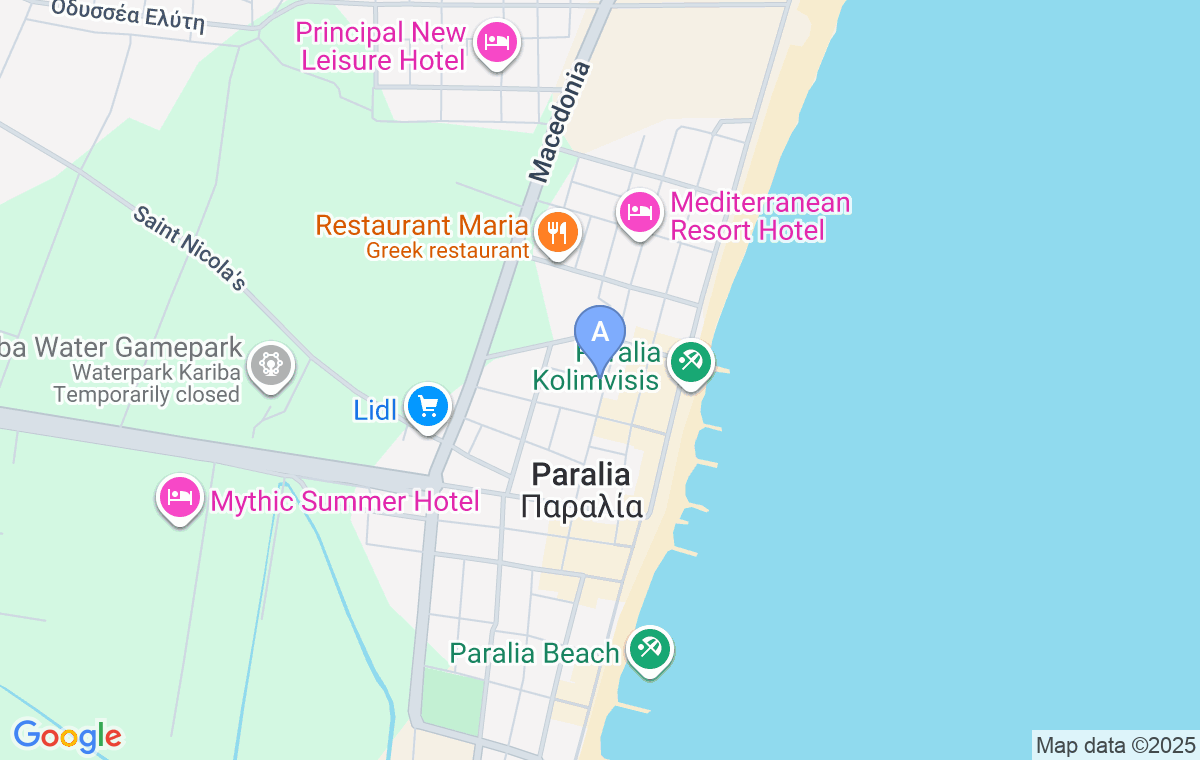Open the Principal New Leisure Hotel pin
Screen dimensions: 1200x760
(x=497, y=42)
